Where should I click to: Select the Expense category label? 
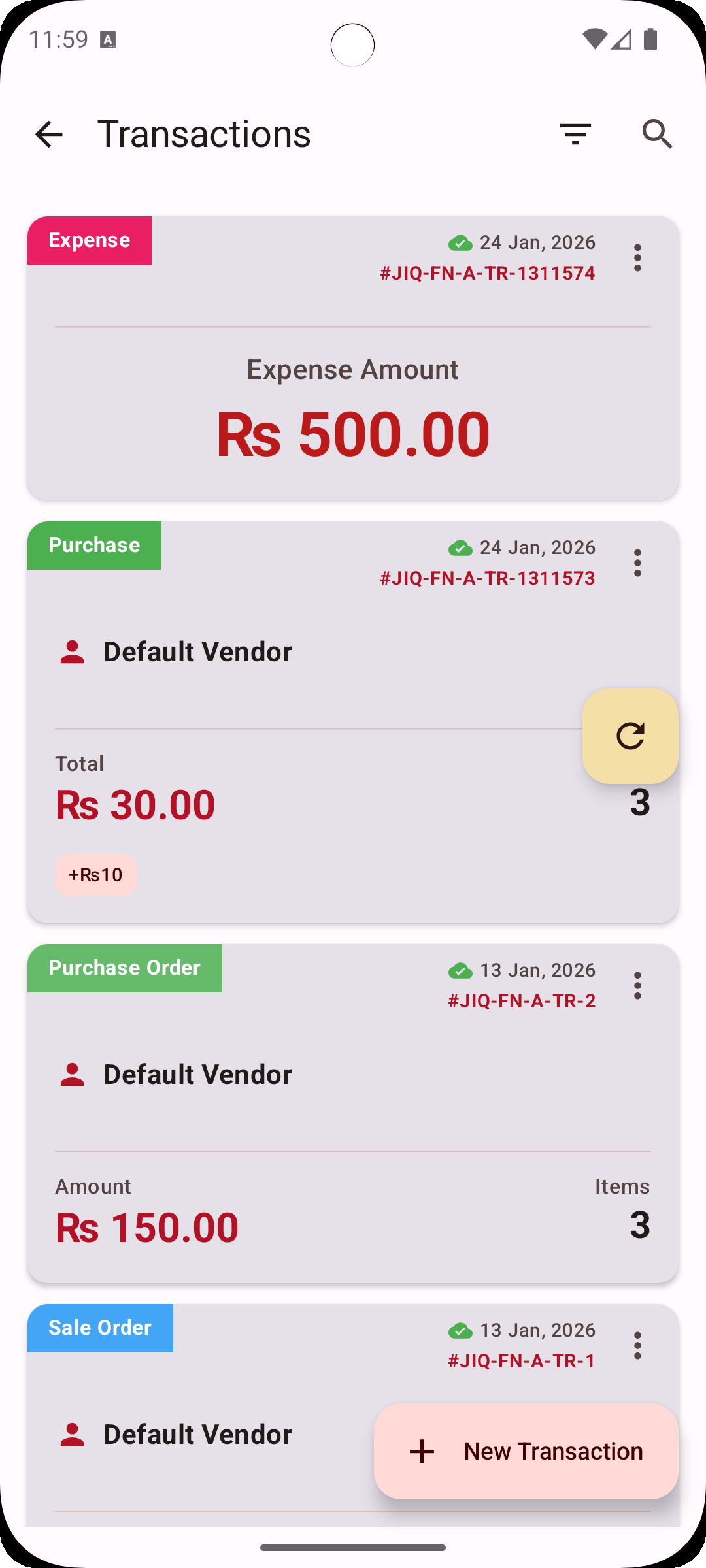coord(89,240)
